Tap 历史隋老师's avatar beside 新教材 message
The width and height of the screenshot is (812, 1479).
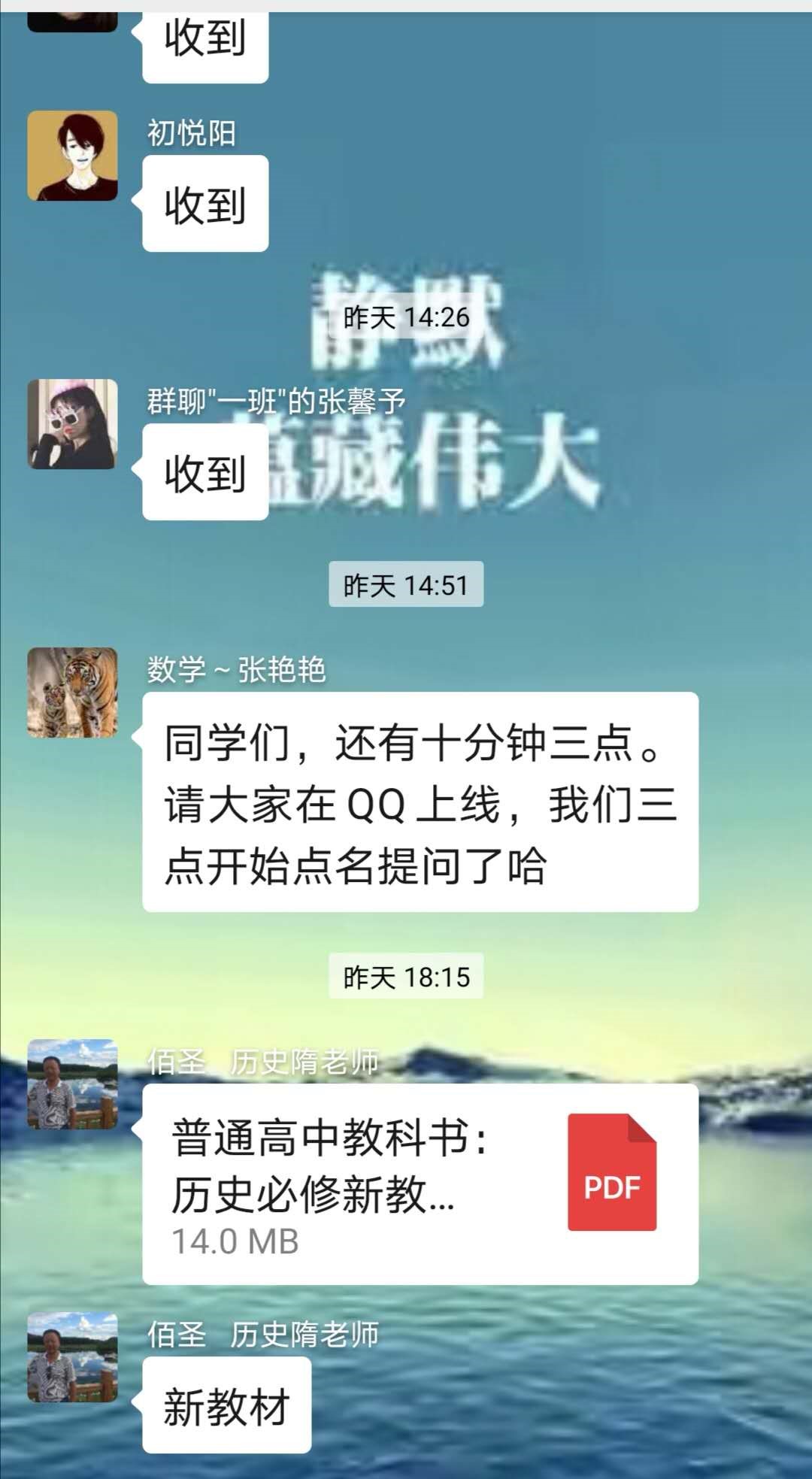[x=72, y=1356]
